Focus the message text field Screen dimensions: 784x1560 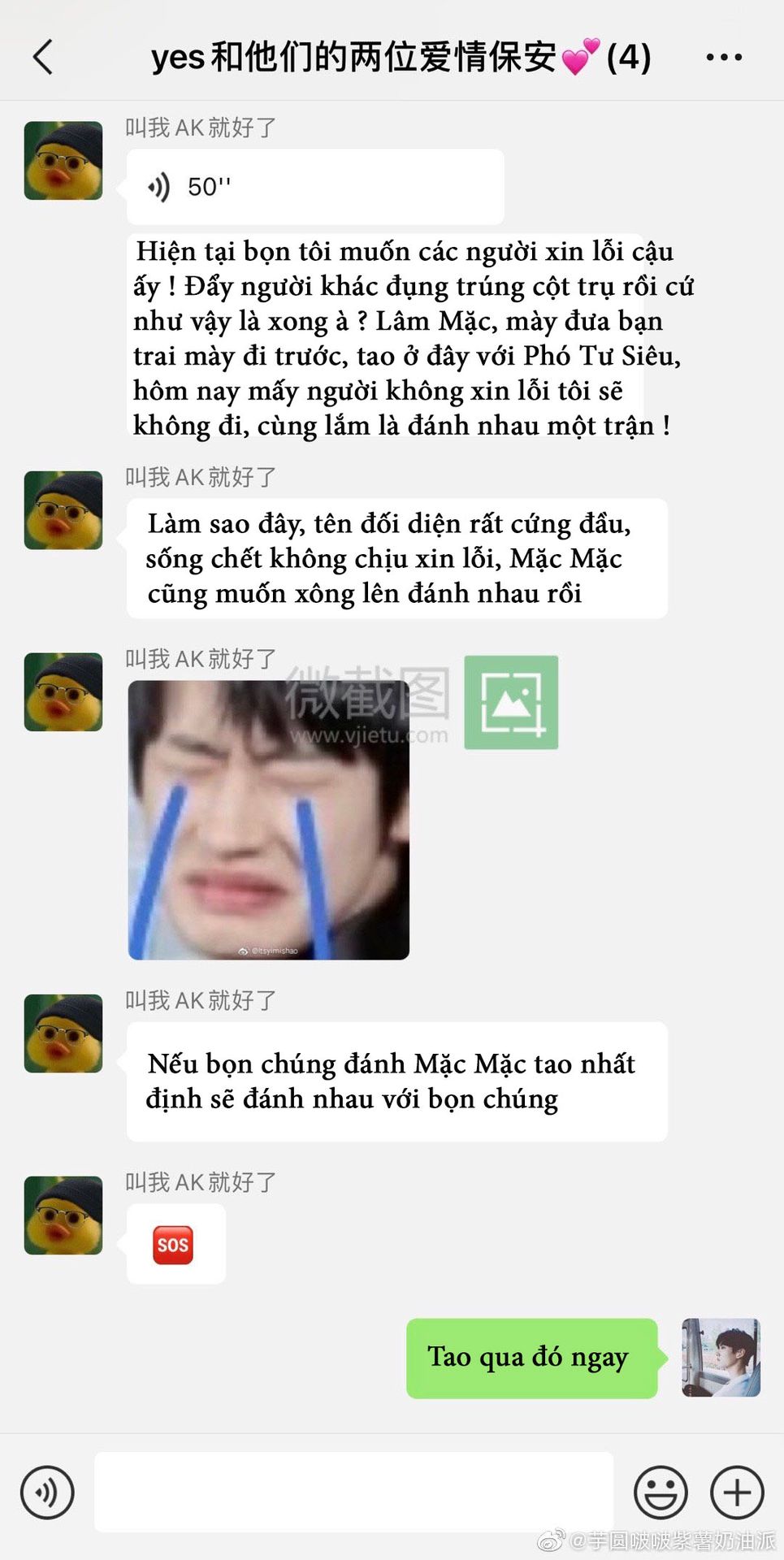click(x=353, y=1492)
